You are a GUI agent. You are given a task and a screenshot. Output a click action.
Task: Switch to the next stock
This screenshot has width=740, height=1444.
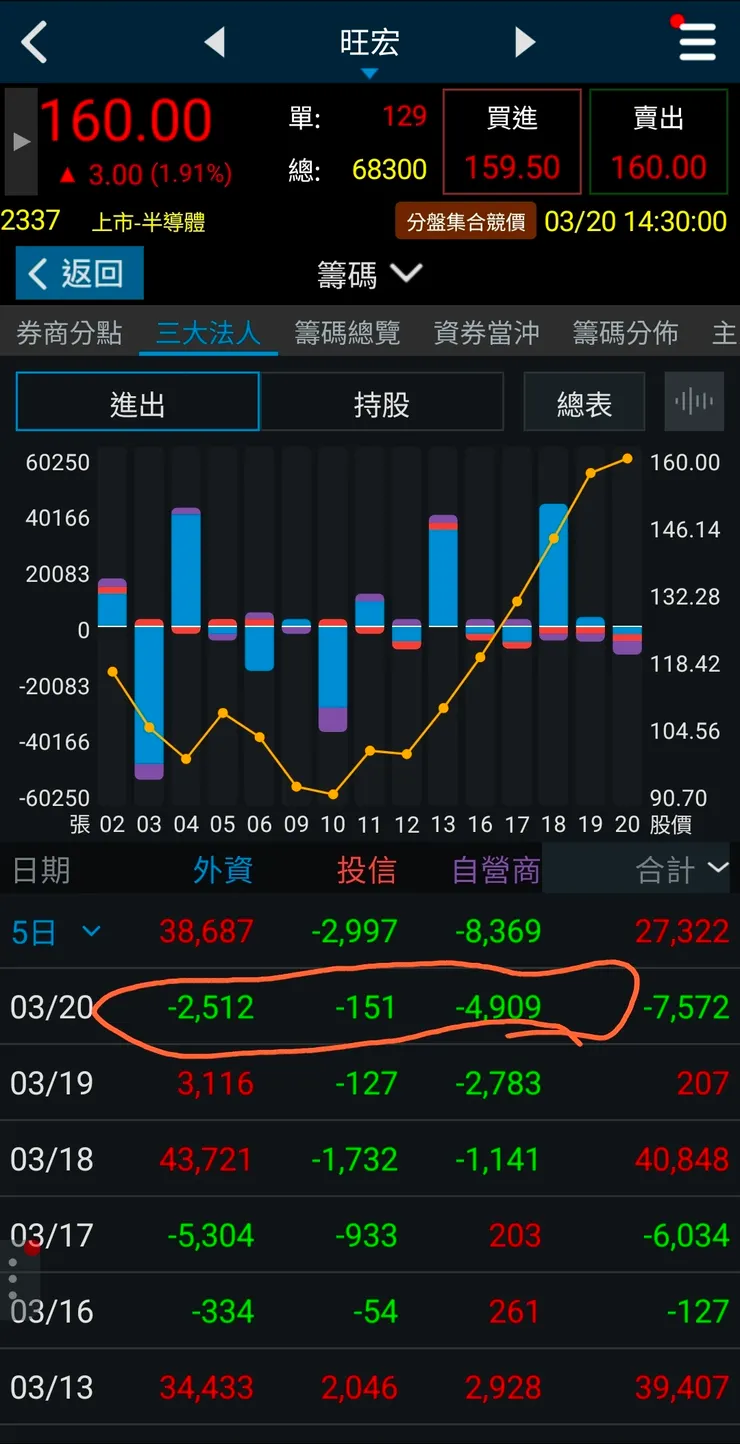pyautogui.click(x=525, y=43)
